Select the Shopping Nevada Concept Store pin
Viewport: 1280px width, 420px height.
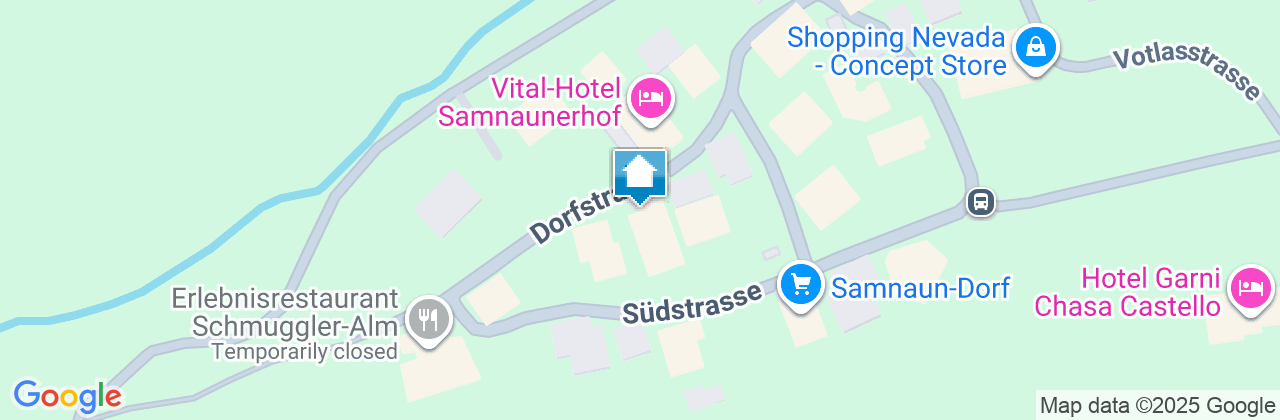tap(1037, 46)
